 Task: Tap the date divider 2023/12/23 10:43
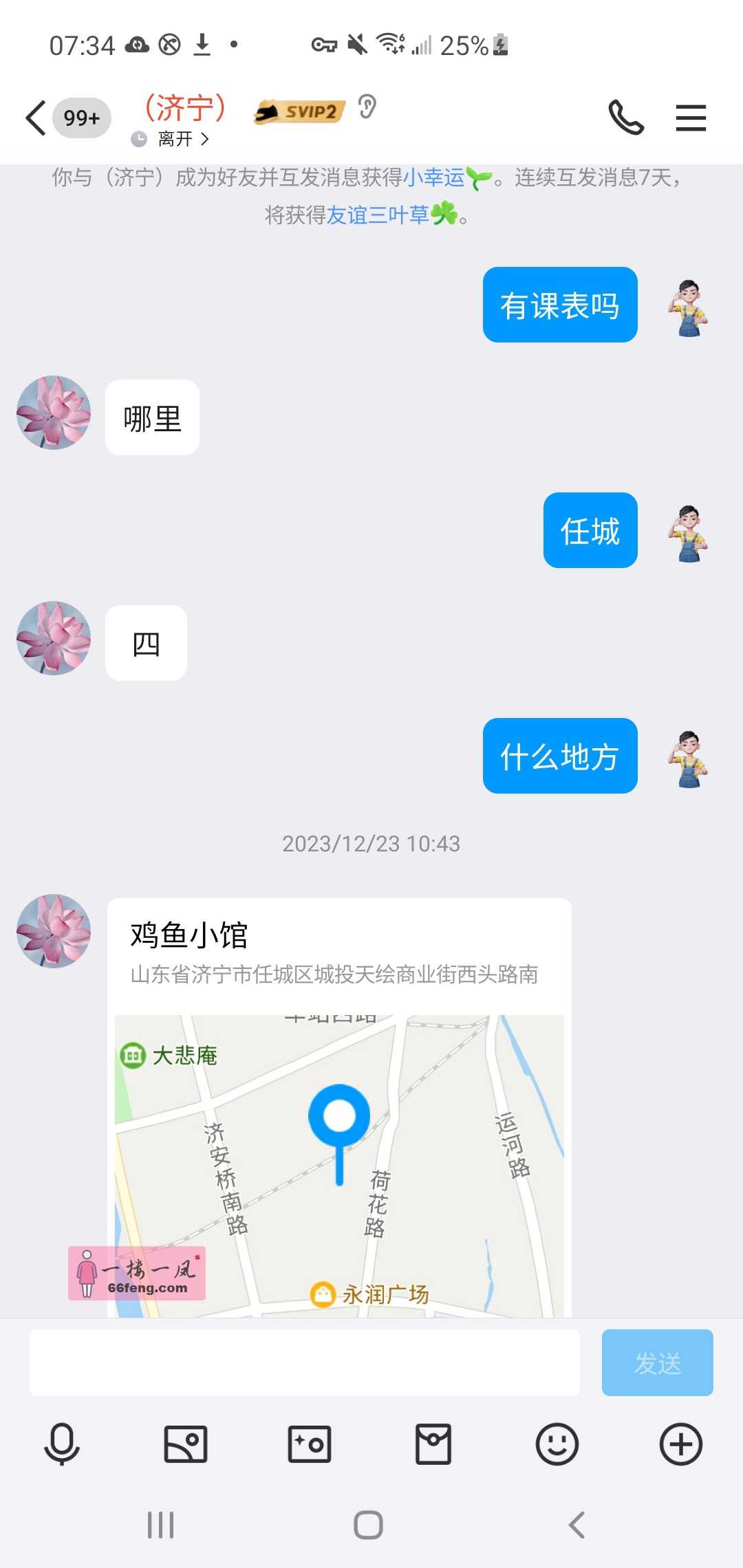click(x=371, y=843)
